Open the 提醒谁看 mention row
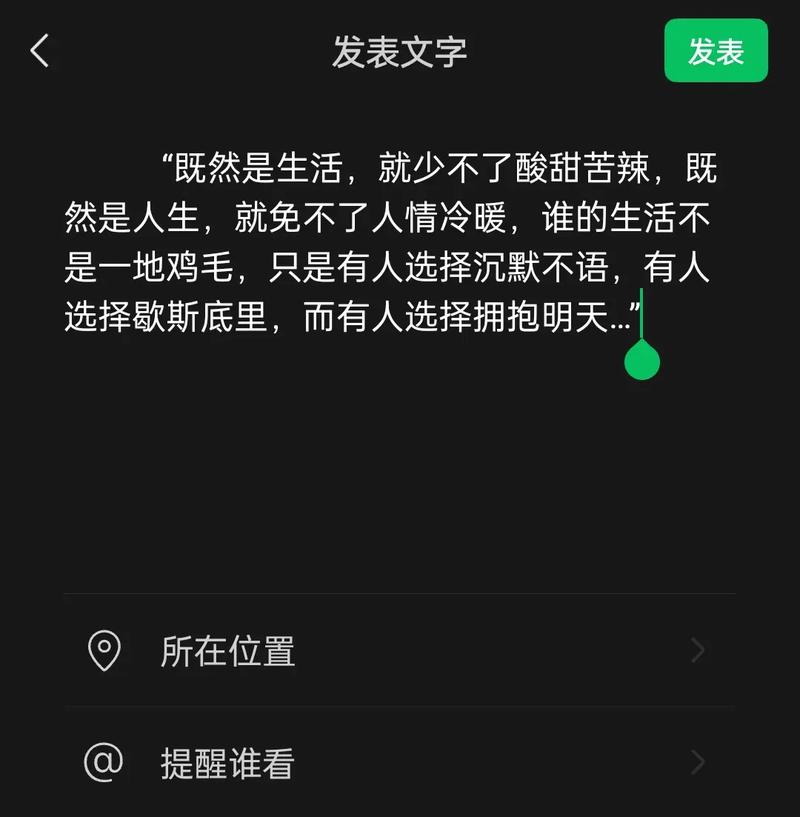 (x=400, y=764)
